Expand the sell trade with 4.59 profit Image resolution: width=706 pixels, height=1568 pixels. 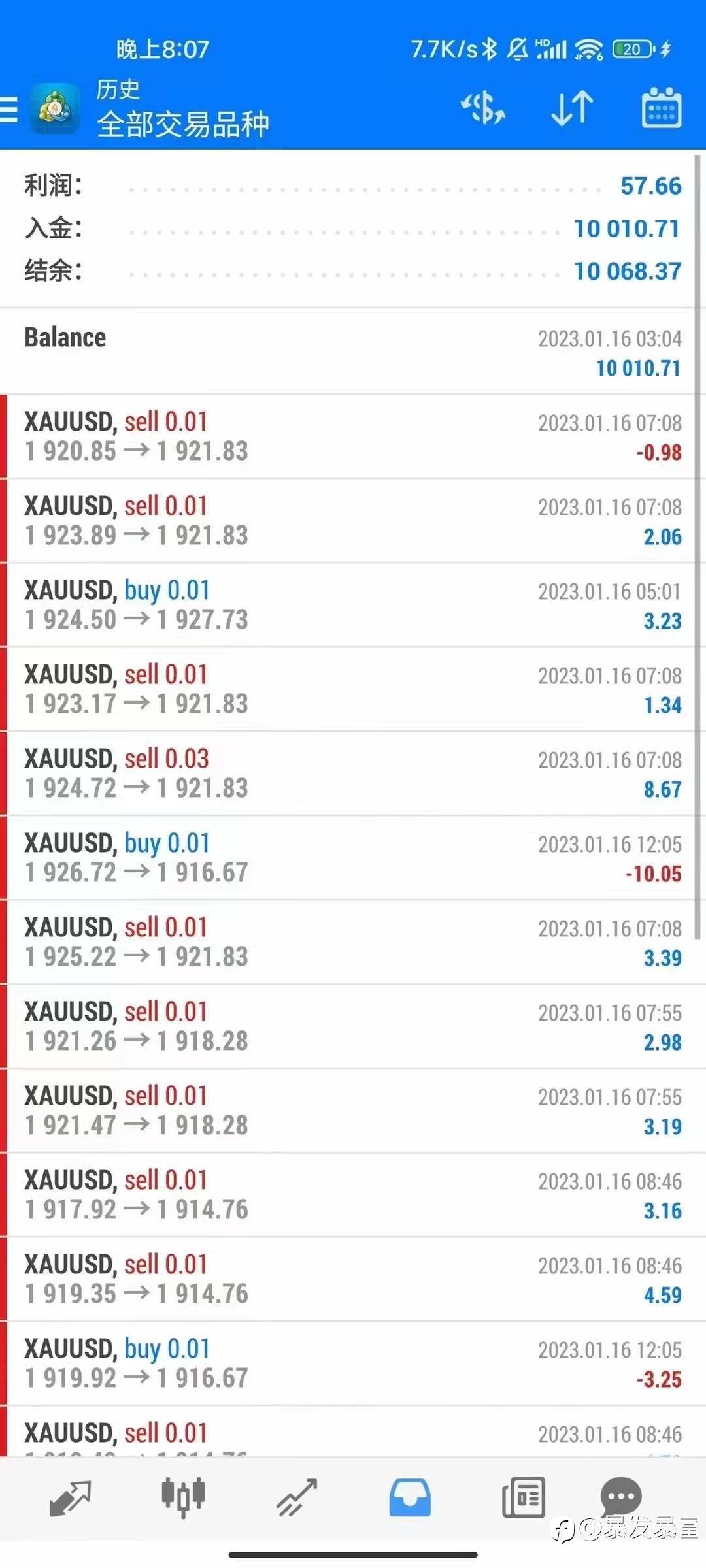point(353,1279)
